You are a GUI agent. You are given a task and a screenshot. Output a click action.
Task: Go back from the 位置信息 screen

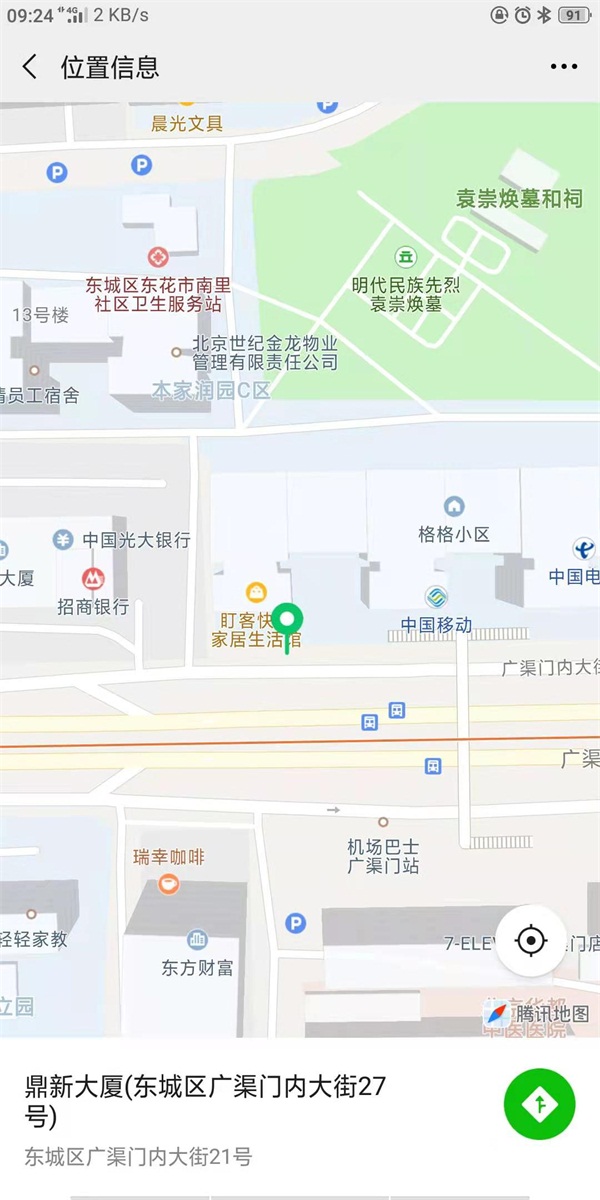30,67
